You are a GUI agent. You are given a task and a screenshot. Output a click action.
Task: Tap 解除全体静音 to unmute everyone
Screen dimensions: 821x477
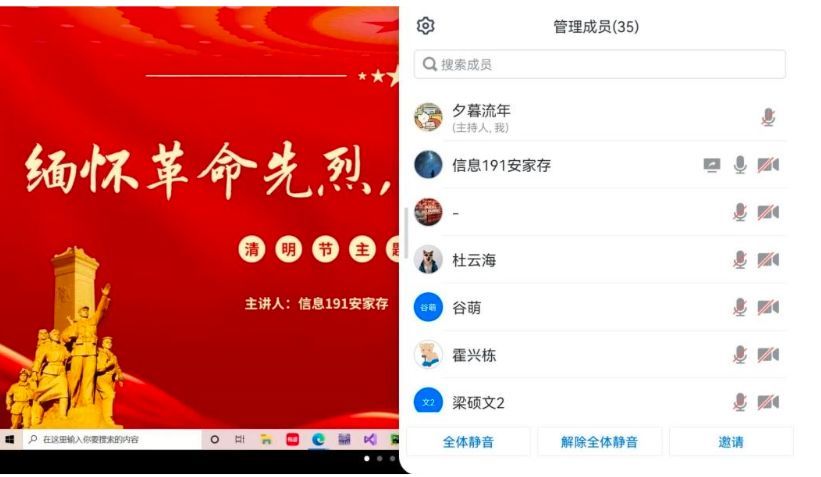(x=599, y=442)
